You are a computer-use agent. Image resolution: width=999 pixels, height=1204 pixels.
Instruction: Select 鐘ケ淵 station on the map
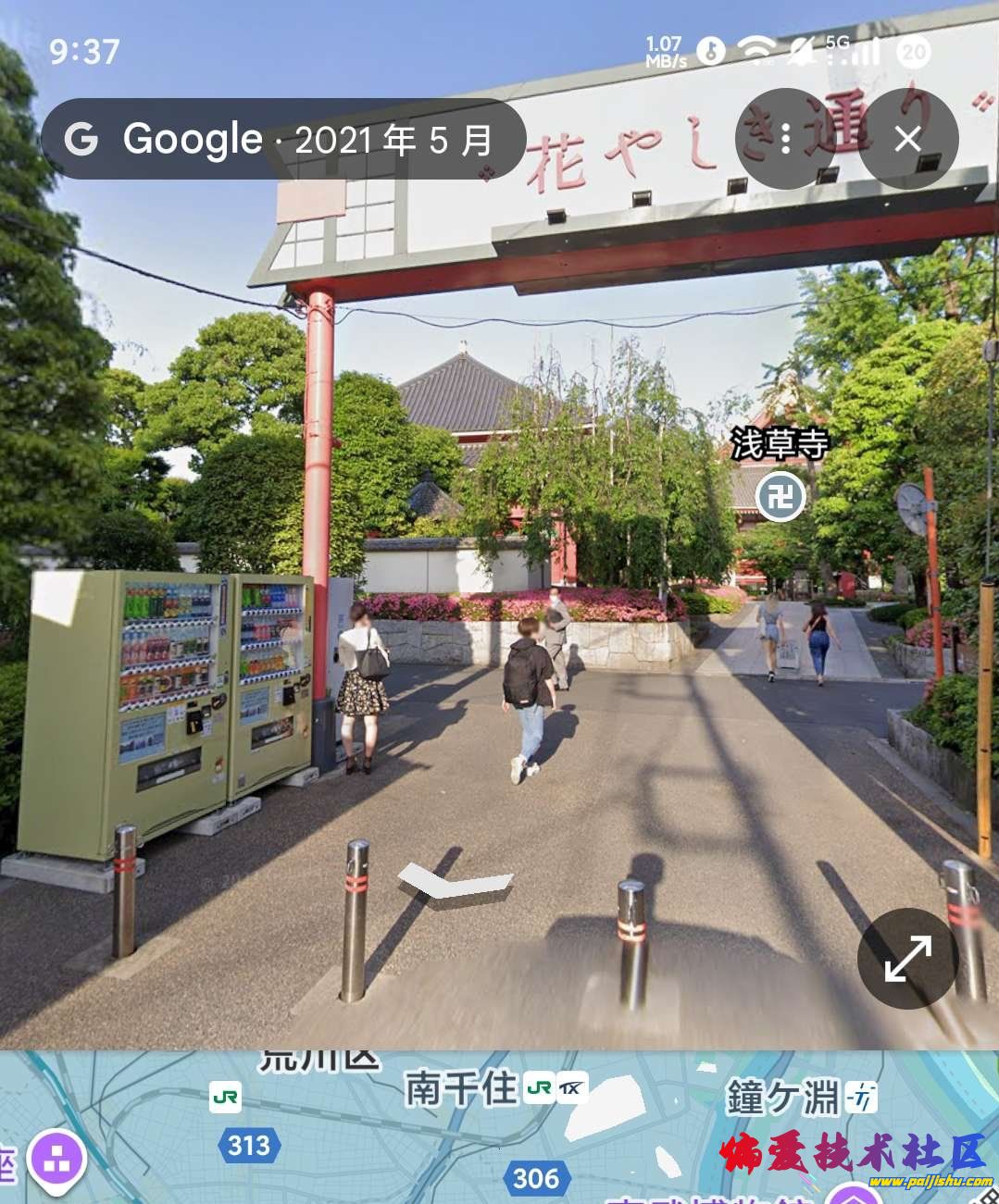coord(783,1098)
